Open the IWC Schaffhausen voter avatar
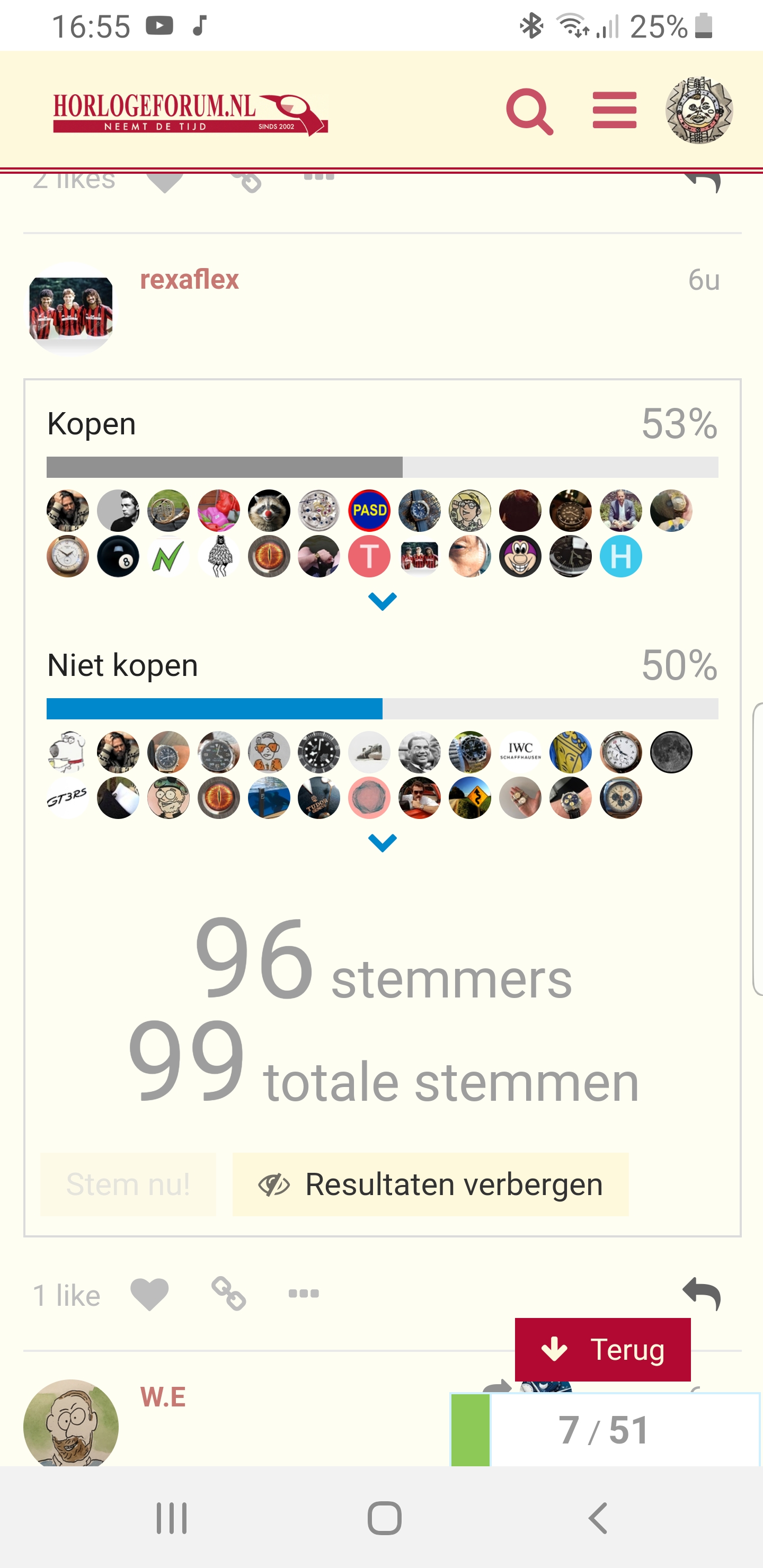Screen dimensions: 763x1568 tap(520, 752)
